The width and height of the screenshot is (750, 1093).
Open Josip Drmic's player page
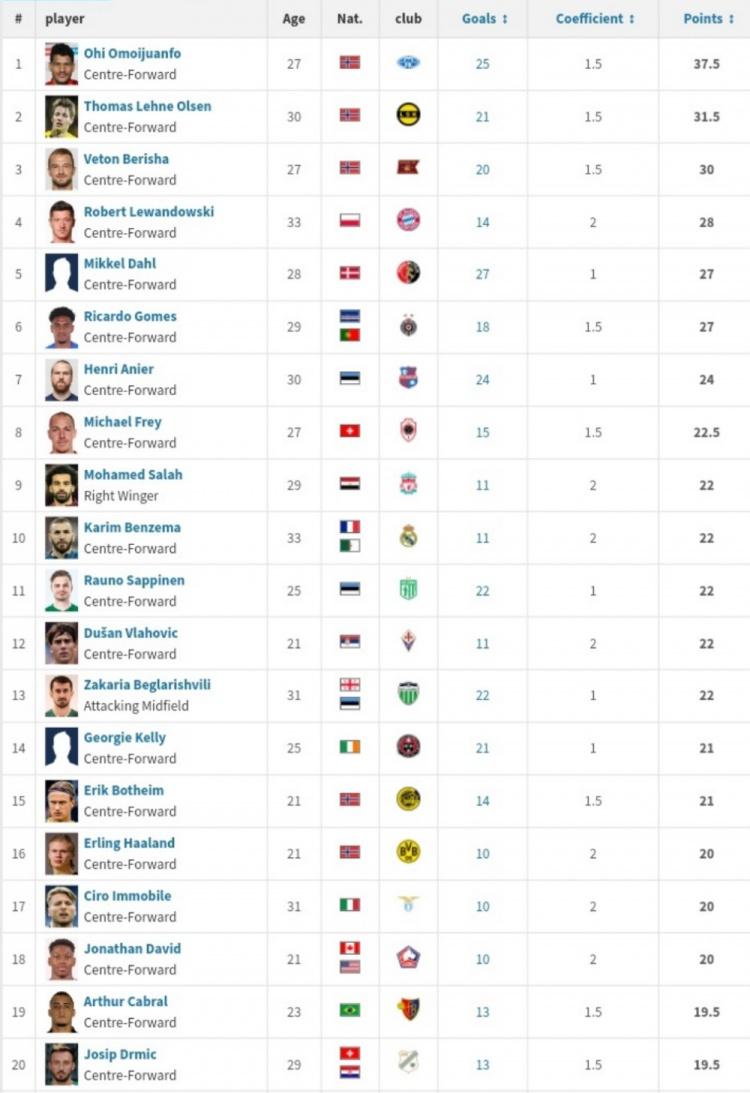pyautogui.click(x=120, y=1055)
